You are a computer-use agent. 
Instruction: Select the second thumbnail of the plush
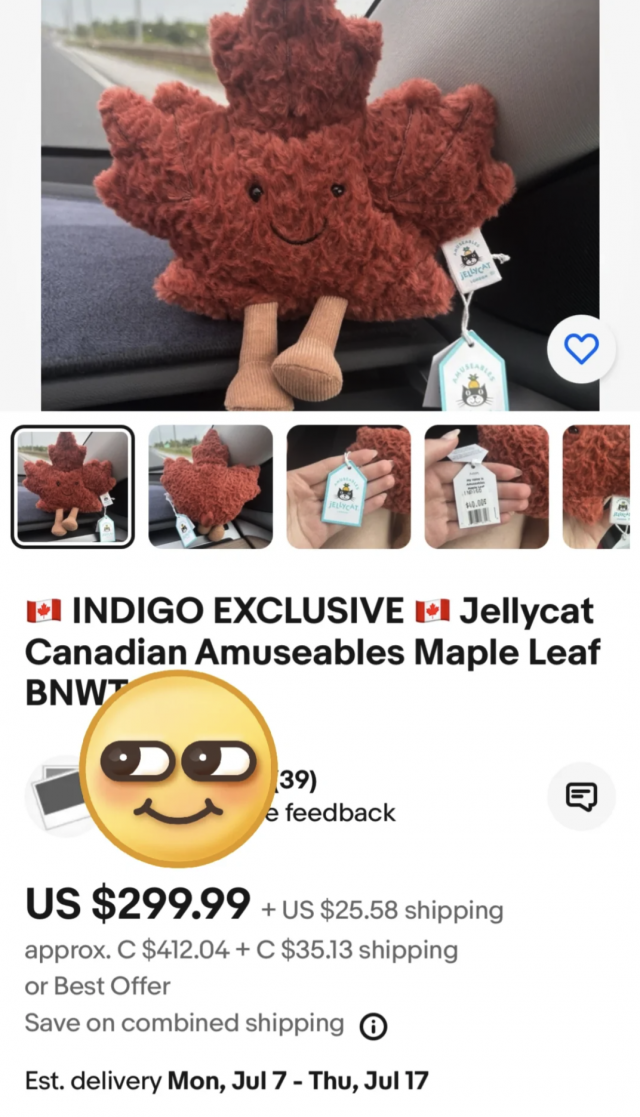pyautogui.click(x=210, y=487)
